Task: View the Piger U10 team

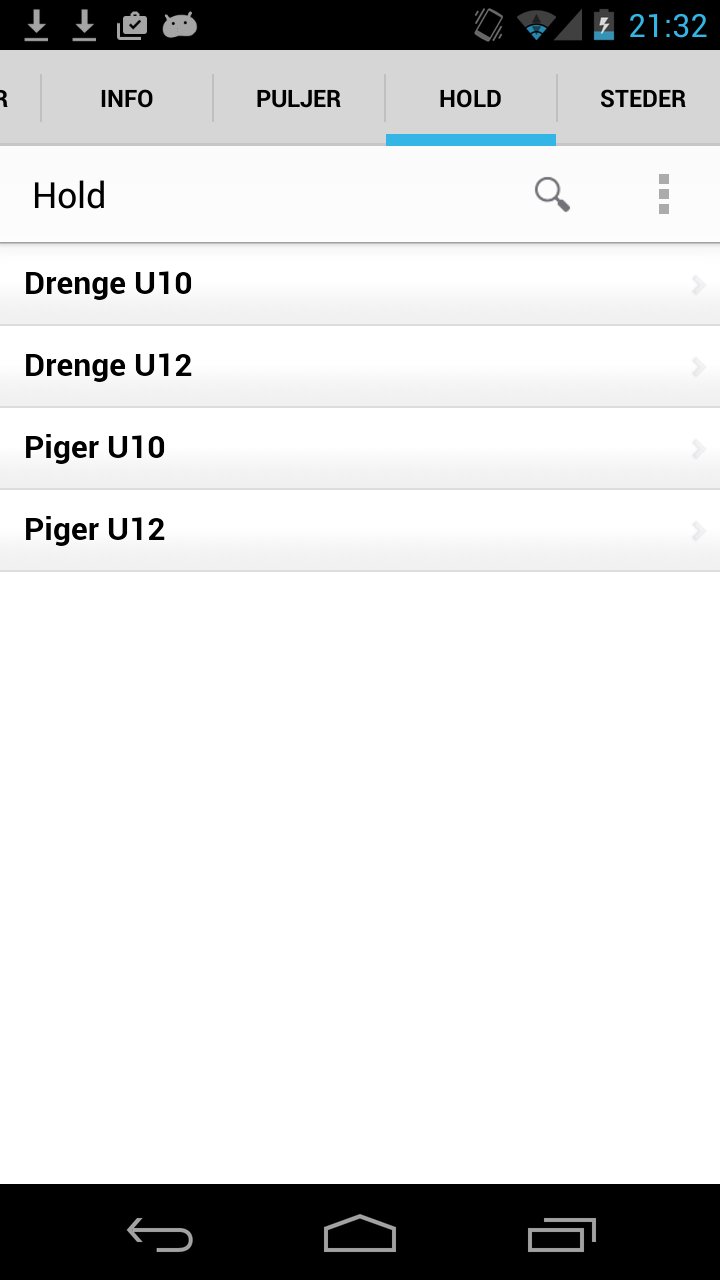Action: click(x=360, y=448)
